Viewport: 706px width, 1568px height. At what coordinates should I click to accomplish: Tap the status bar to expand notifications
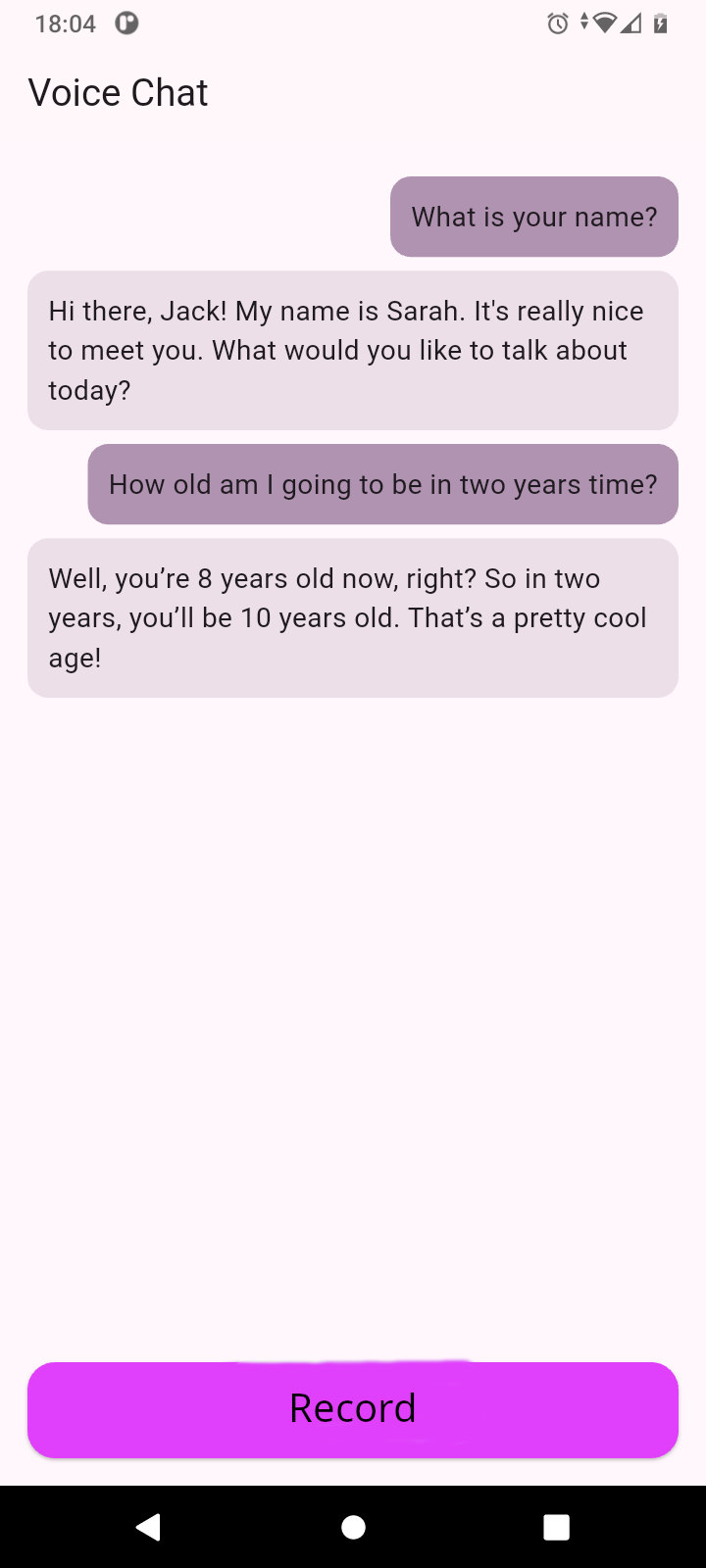tap(353, 24)
